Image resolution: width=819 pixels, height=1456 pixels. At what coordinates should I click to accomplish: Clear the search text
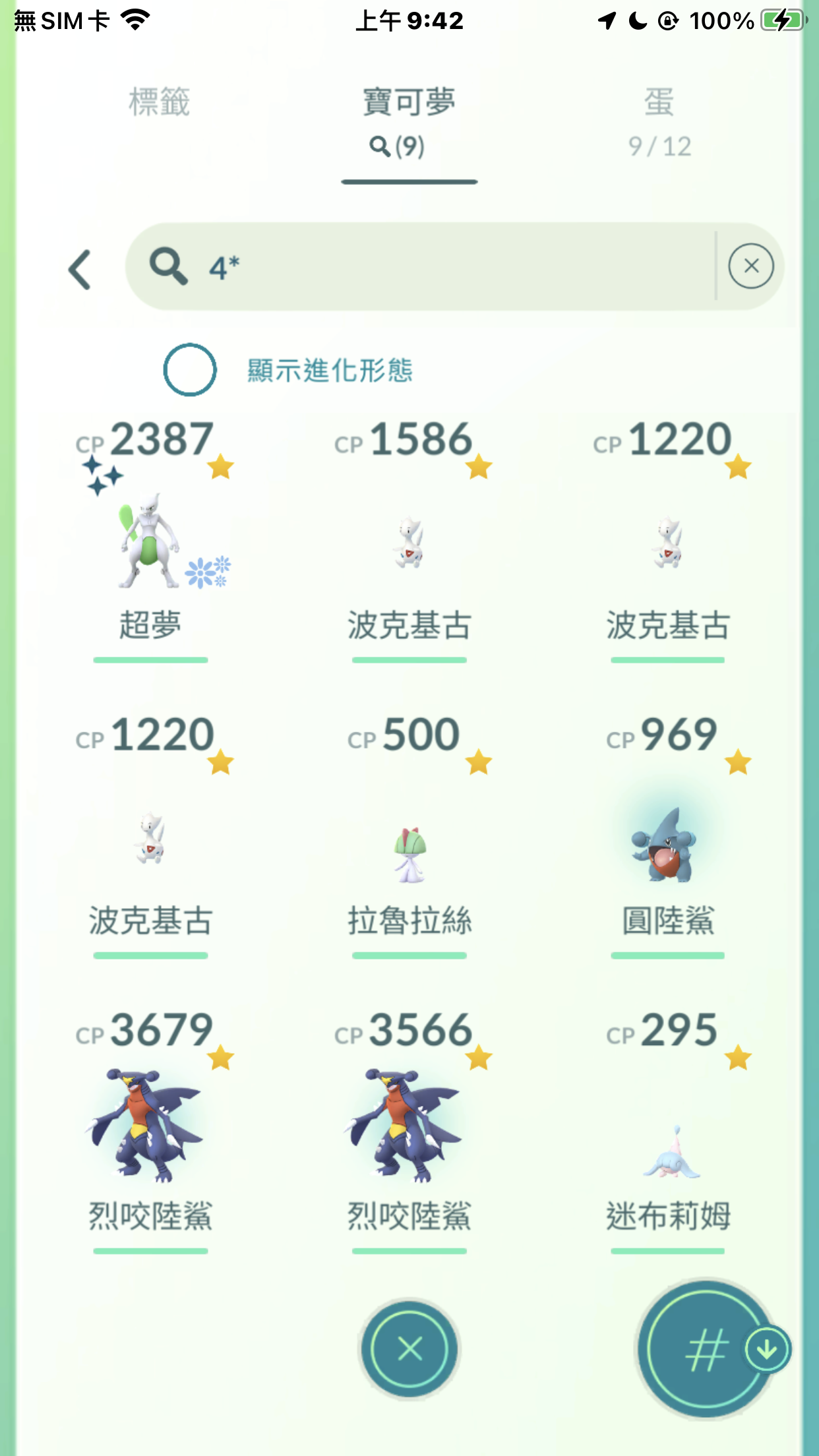coord(750,266)
